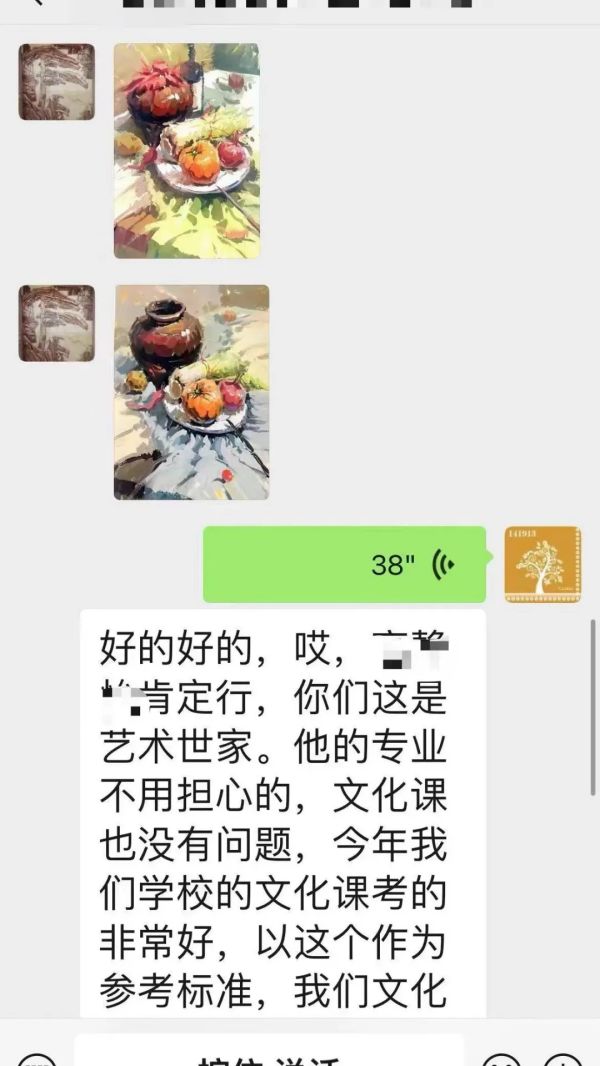Open the second still-life painting with the brown jar
Screen dimensions: 600x1066
coord(191,392)
